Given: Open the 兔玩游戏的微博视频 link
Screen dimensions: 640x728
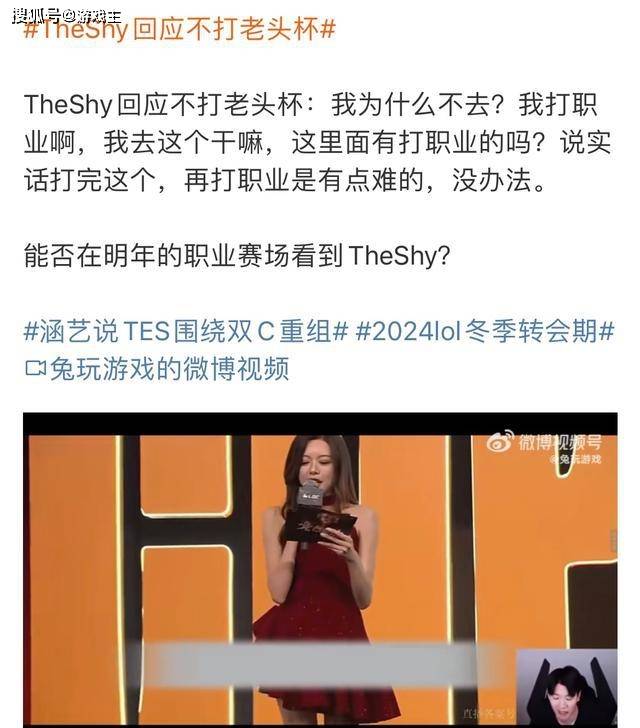Looking at the screenshot, I should coord(156,368).
